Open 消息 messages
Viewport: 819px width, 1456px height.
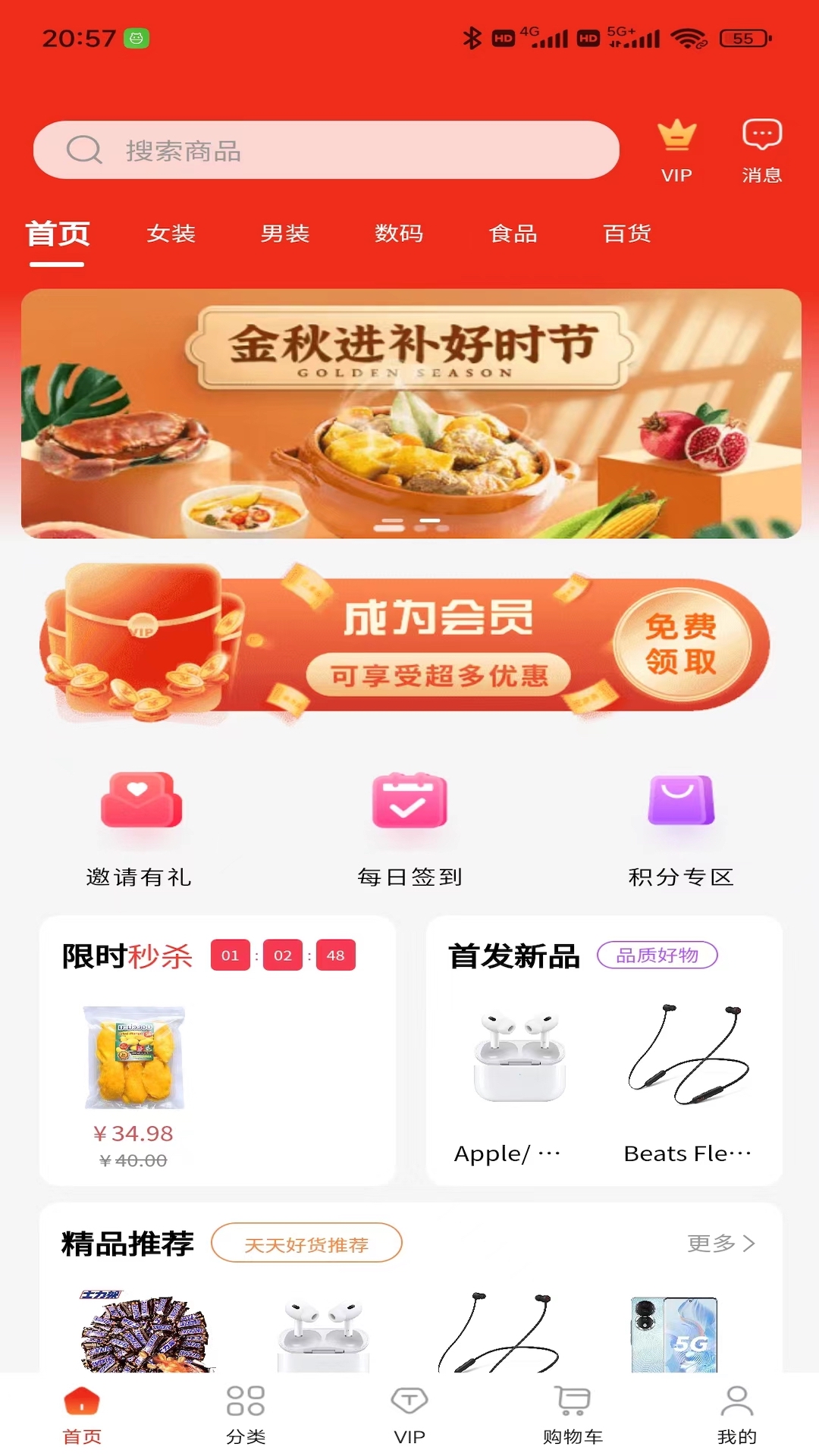(761, 151)
